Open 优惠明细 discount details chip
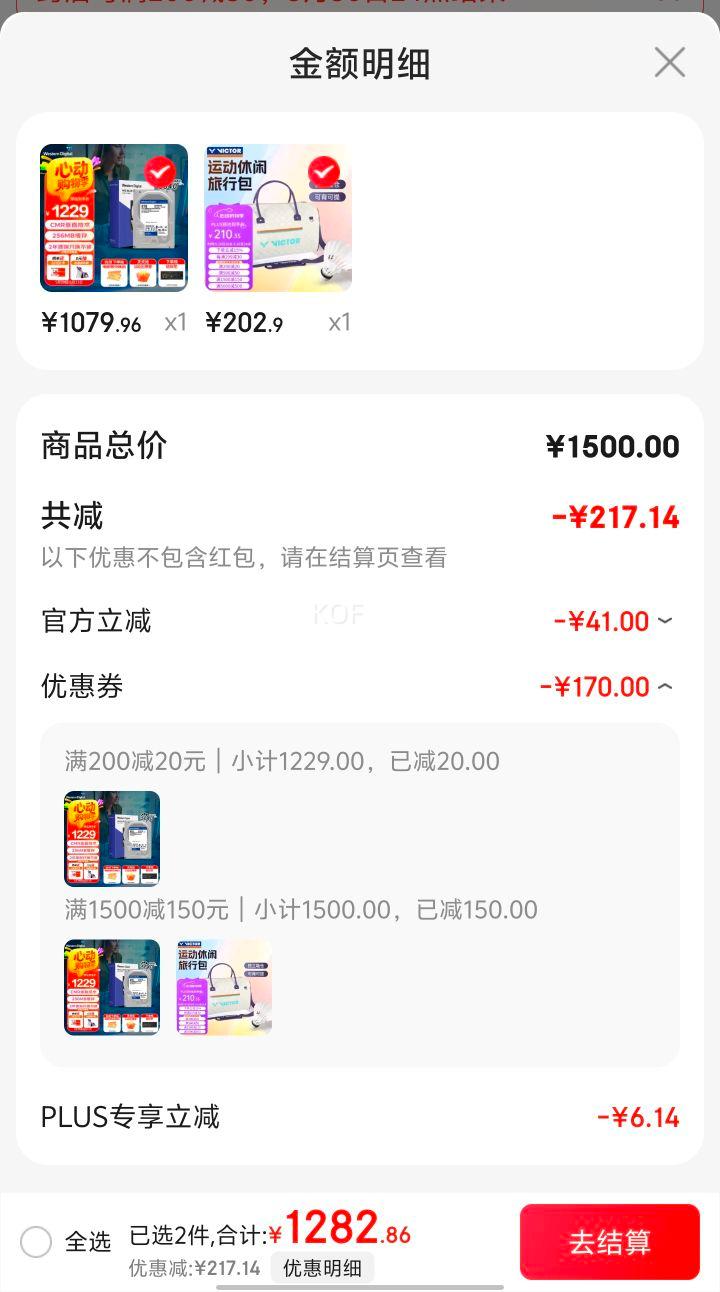This screenshot has width=720, height=1292. [x=322, y=1268]
